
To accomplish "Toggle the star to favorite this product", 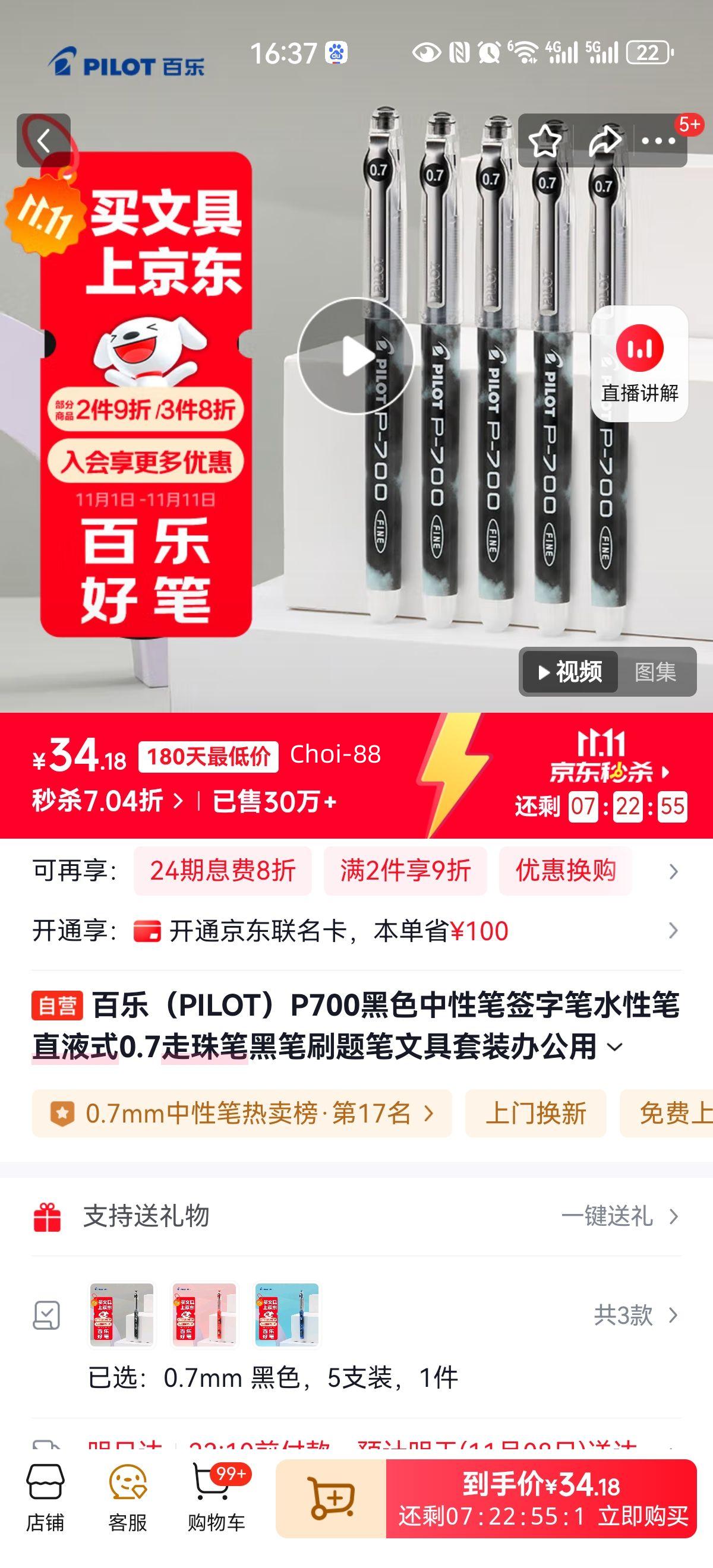I will point(545,141).
